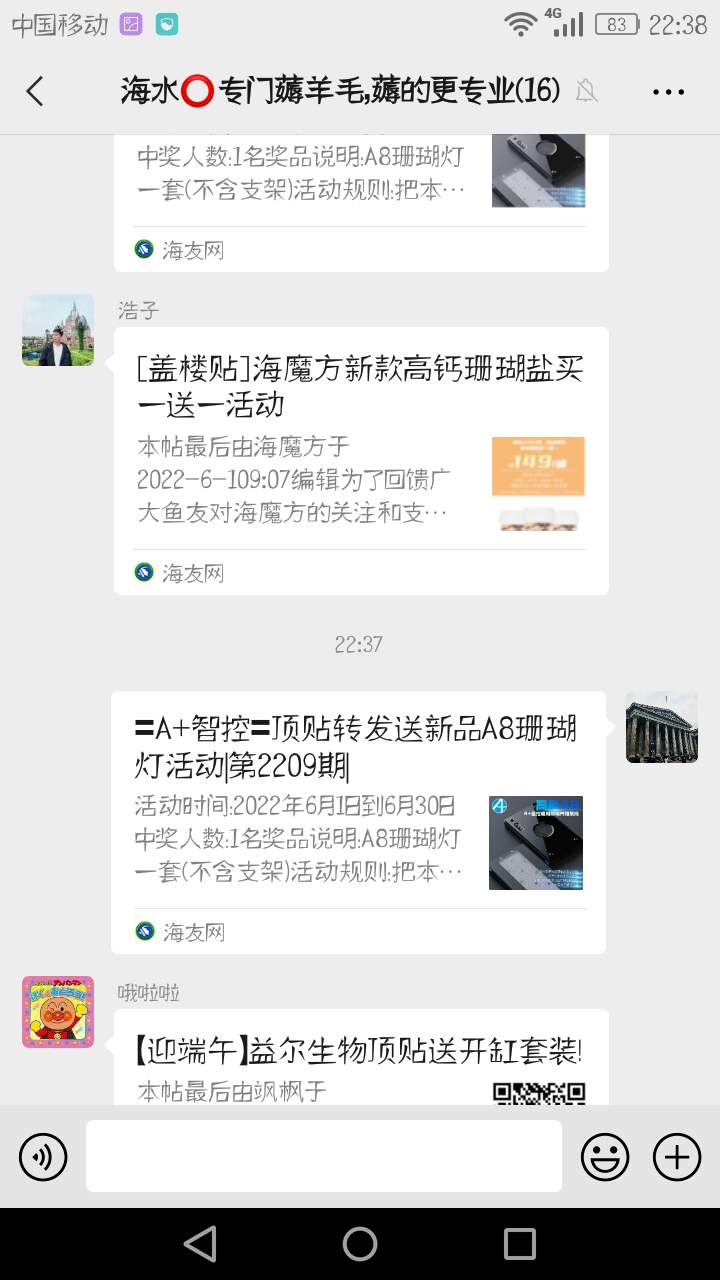Go back from the group chat
Image resolution: width=720 pixels, height=1280 pixels.
point(35,91)
